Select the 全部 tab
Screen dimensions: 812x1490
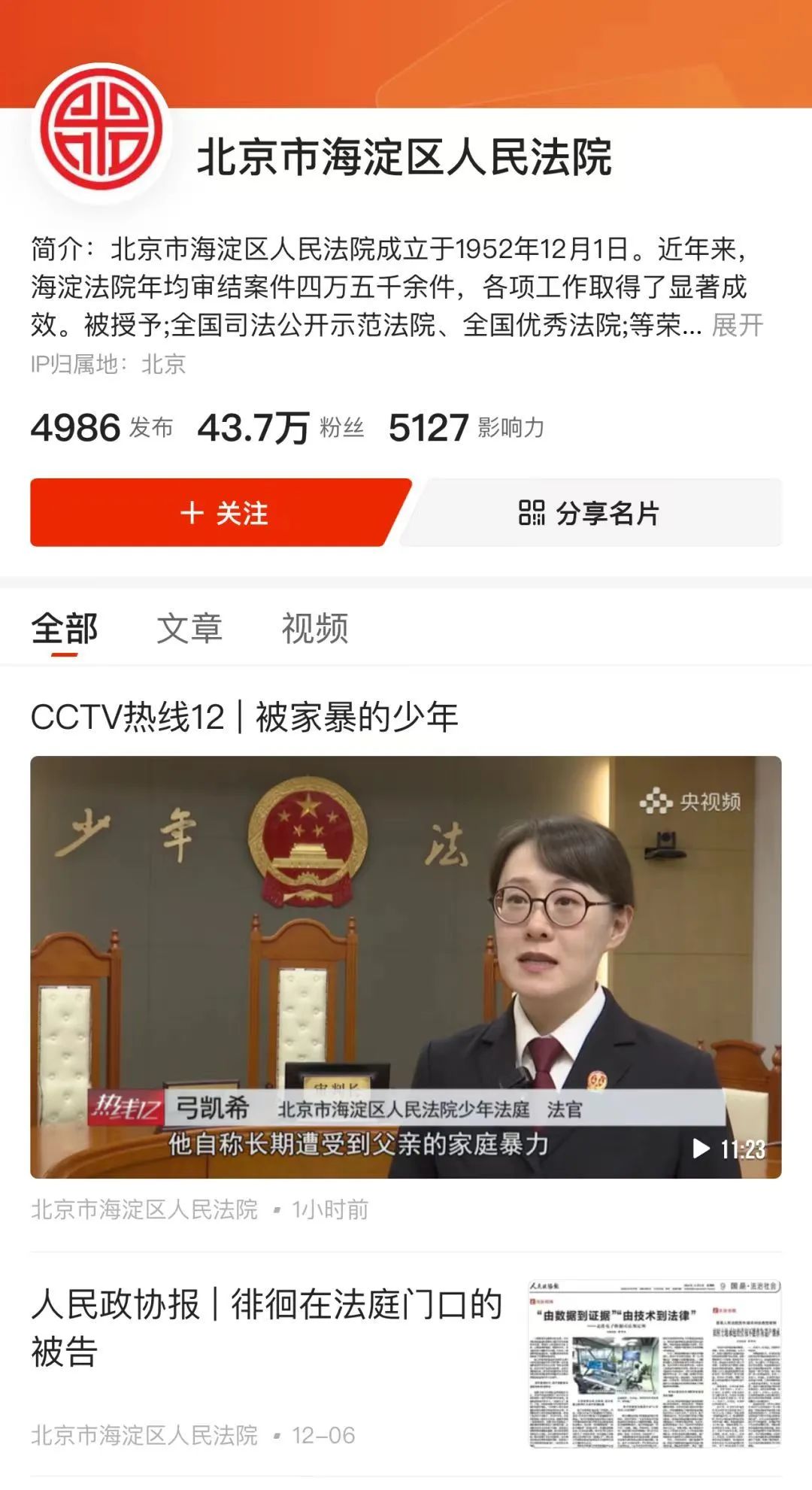pyautogui.click(x=65, y=629)
